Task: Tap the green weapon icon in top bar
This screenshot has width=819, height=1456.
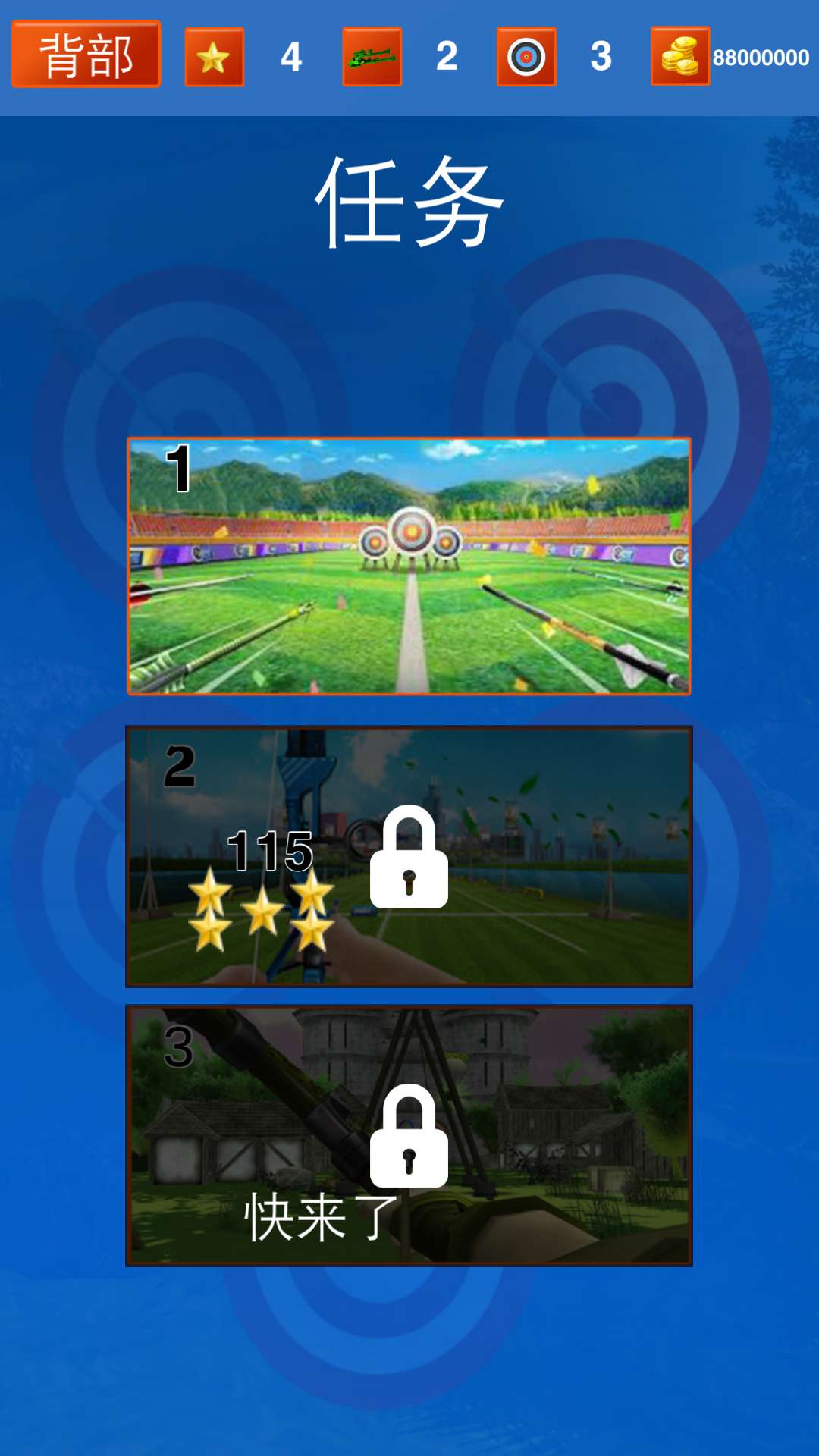Action: coord(372,58)
